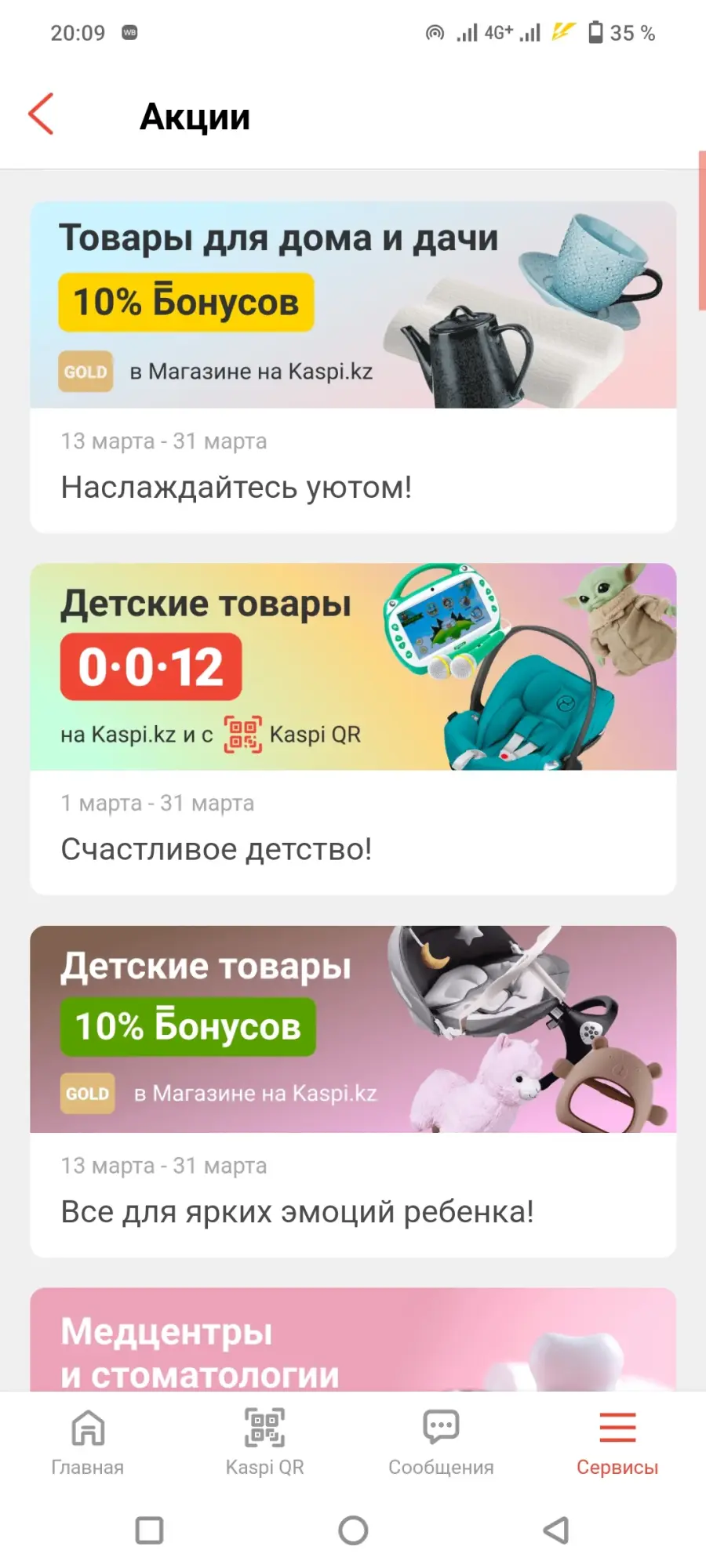Open the Детские товары 10% Бонусов promo

353,1091
